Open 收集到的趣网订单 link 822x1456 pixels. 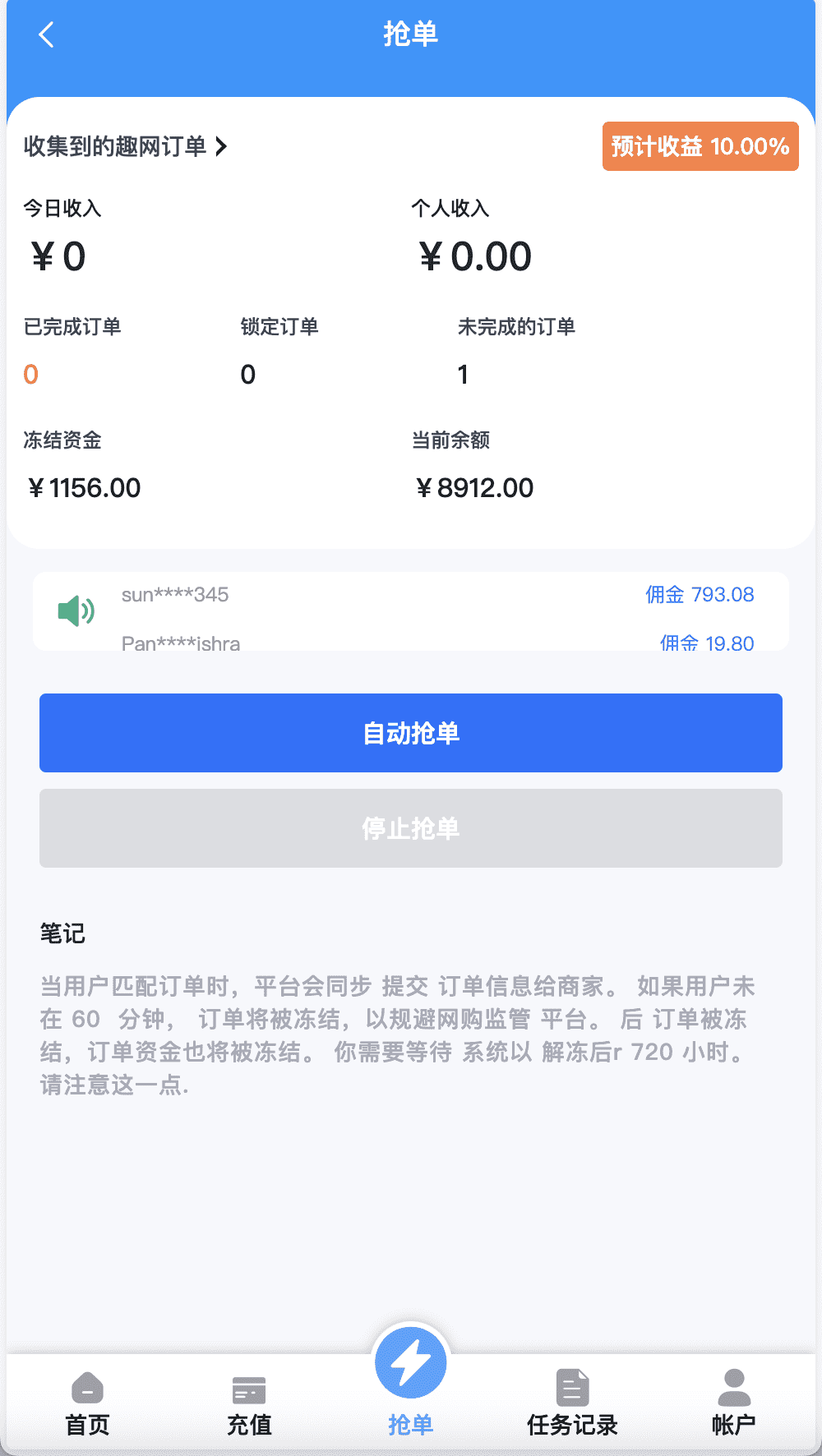tap(125, 146)
